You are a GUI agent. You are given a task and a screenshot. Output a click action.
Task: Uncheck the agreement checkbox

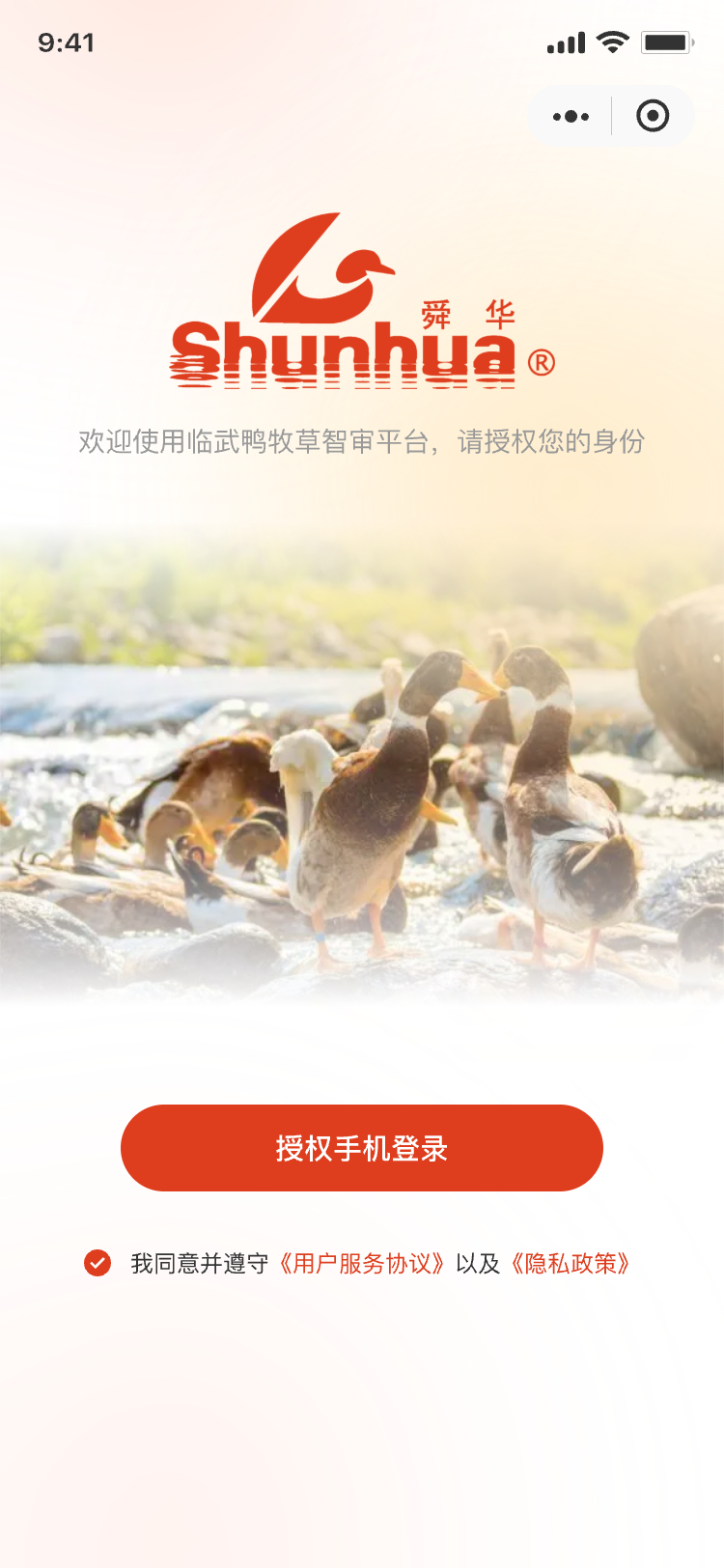pyautogui.click(x=97, y=1263)
